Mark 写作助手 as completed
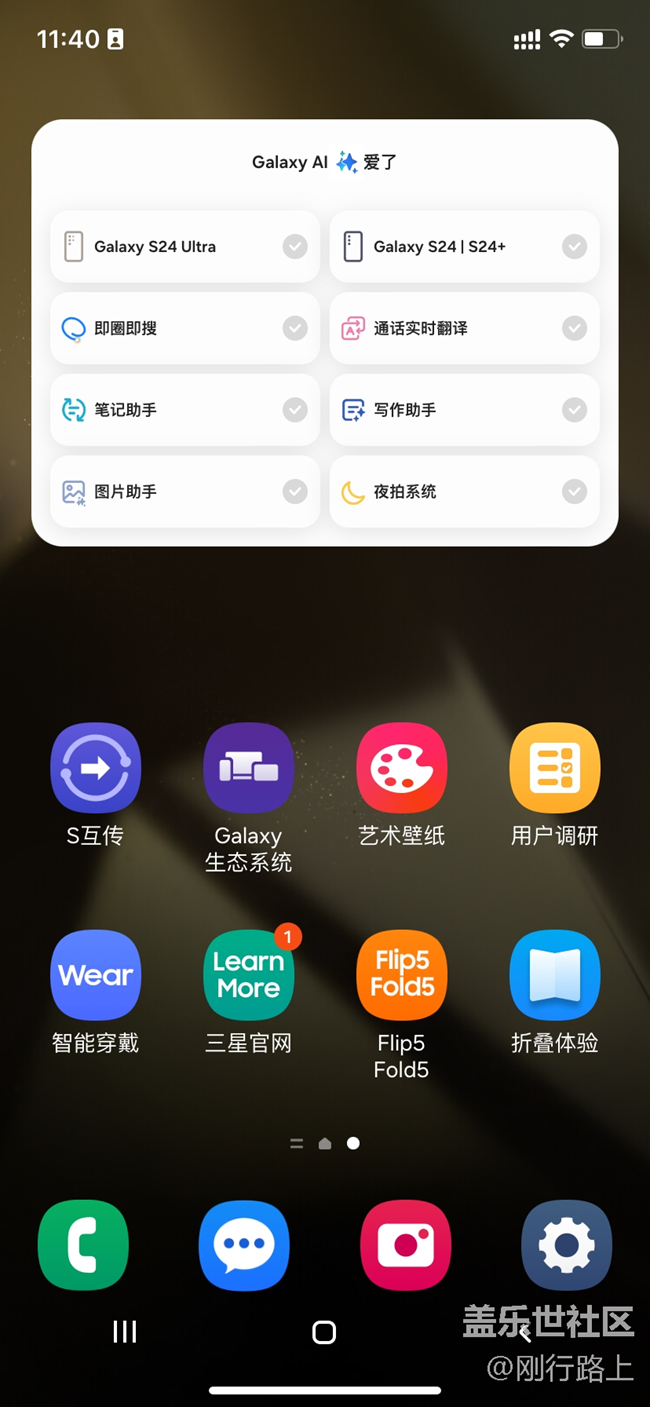650x1407 pixels. [574, 410]
